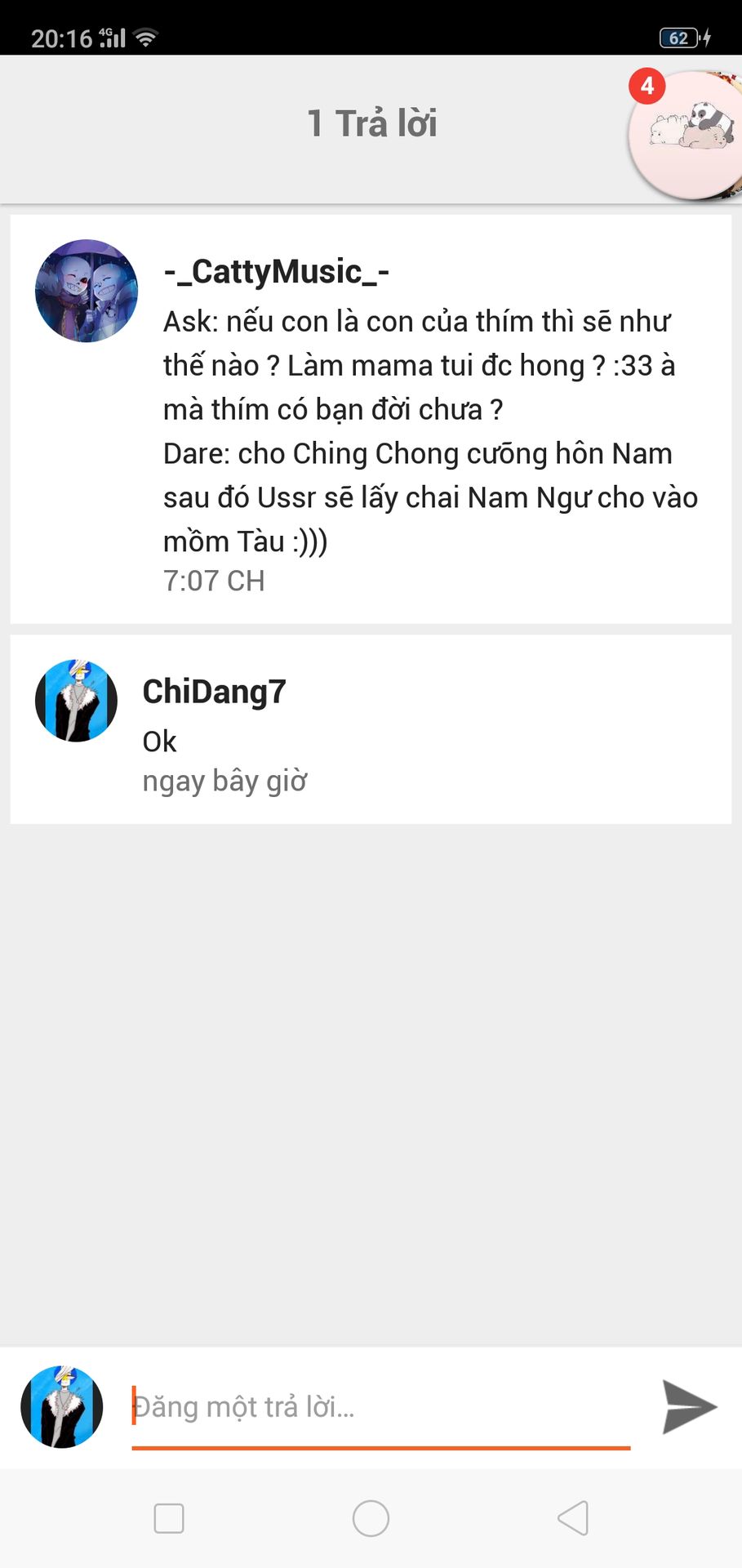The image size is (742, 1568).
Task: Go back using the system back button
Action: 572,1518
